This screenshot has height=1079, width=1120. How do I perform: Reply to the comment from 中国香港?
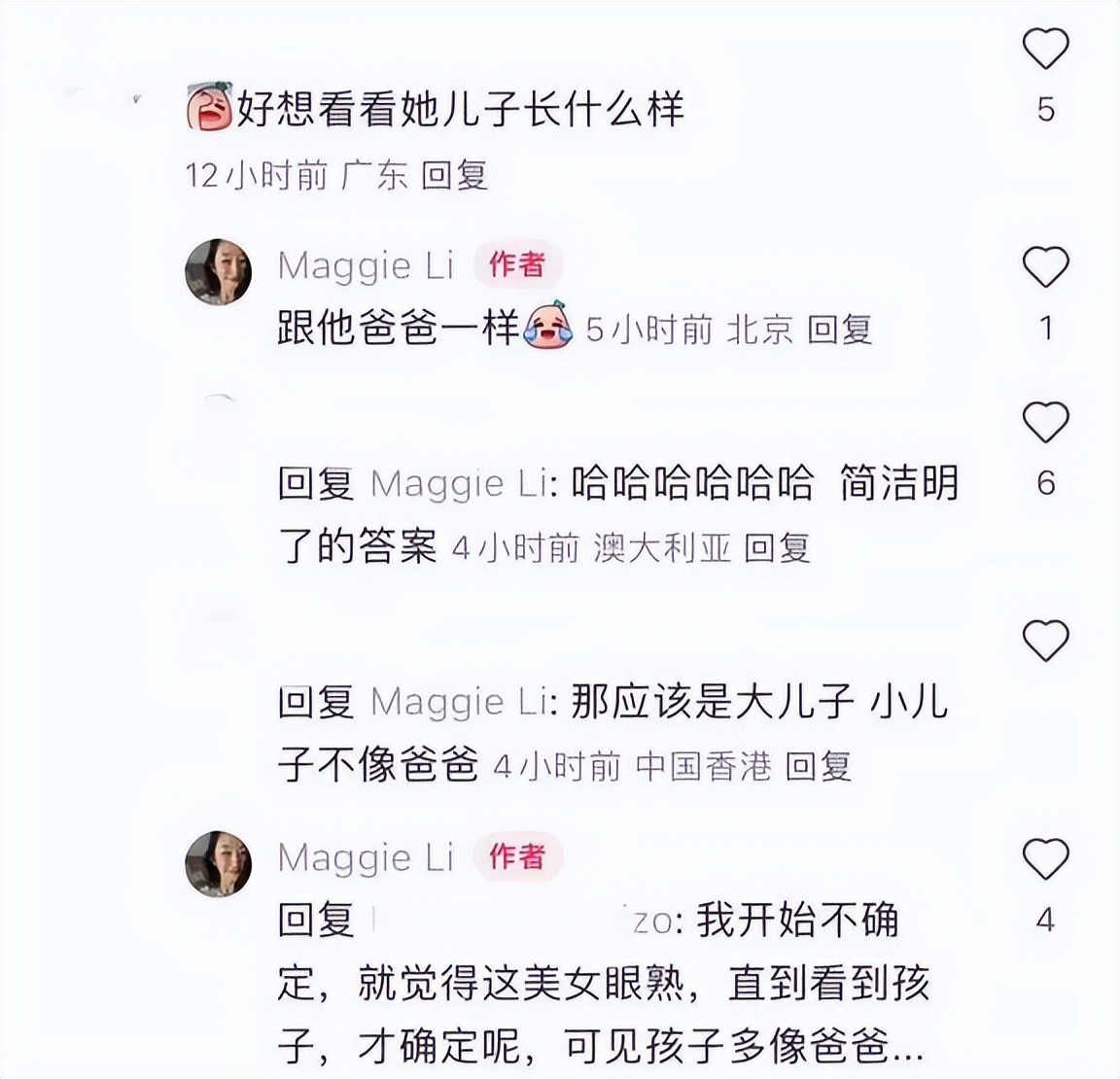click(818, 766)
